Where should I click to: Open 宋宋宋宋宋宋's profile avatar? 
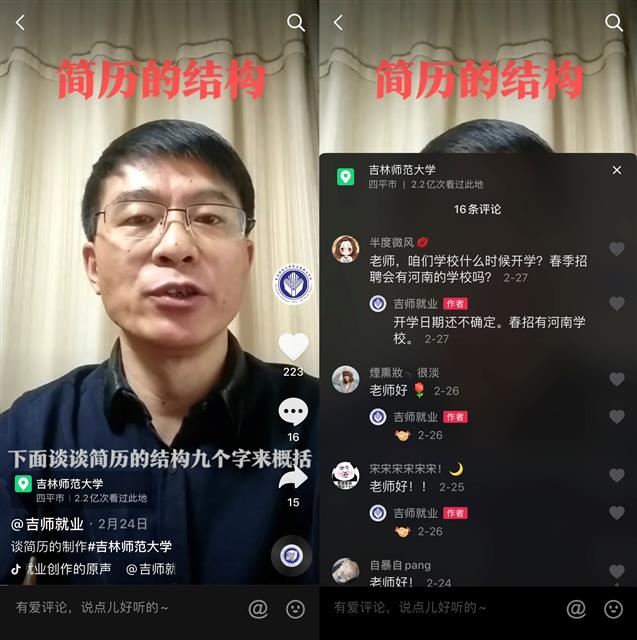pos(346,475)
